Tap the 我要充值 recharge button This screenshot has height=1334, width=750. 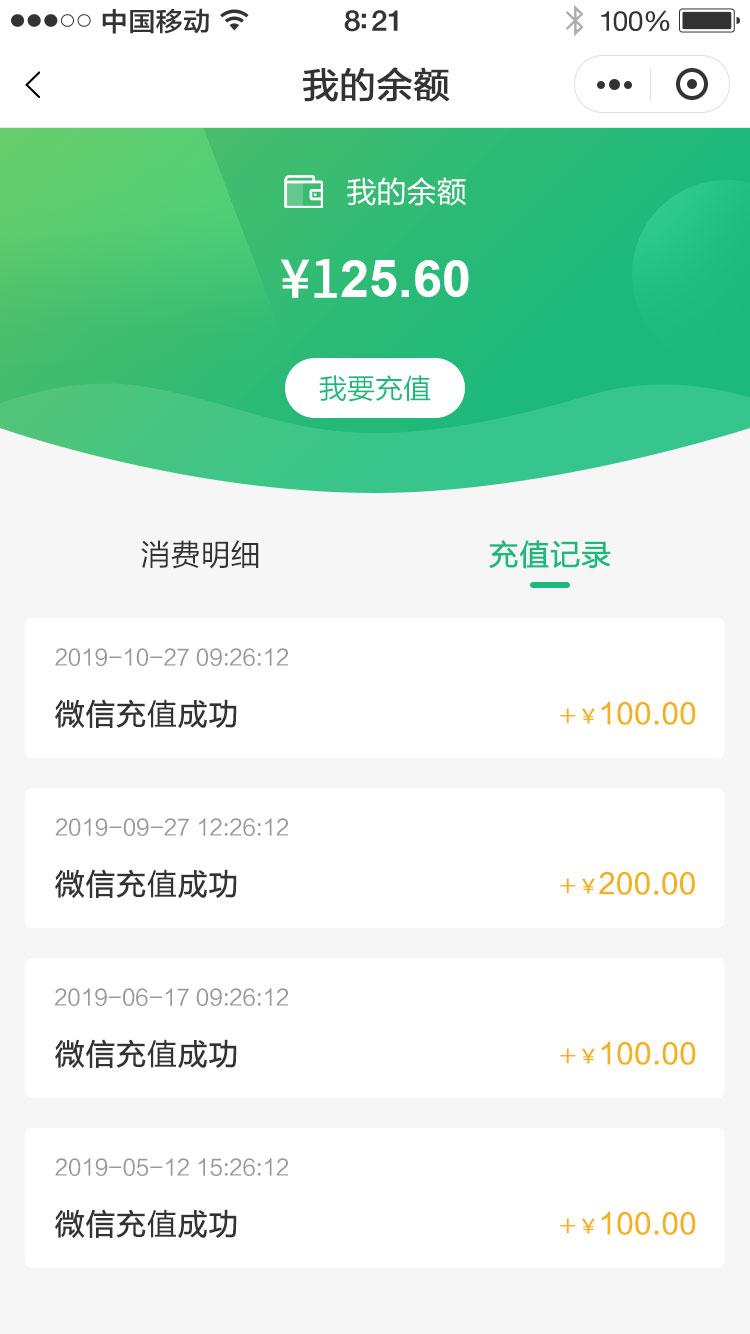point(375,388)
